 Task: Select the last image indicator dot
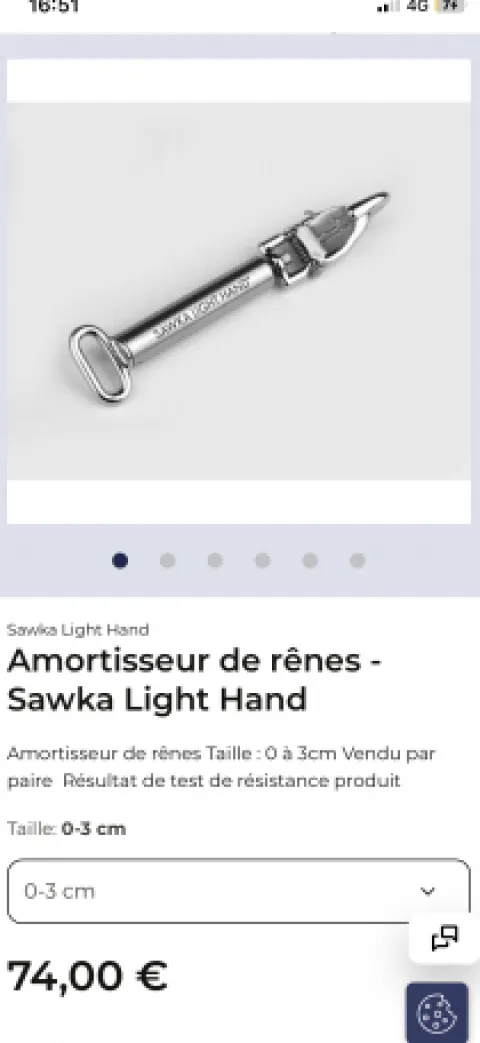click(358, 561)
